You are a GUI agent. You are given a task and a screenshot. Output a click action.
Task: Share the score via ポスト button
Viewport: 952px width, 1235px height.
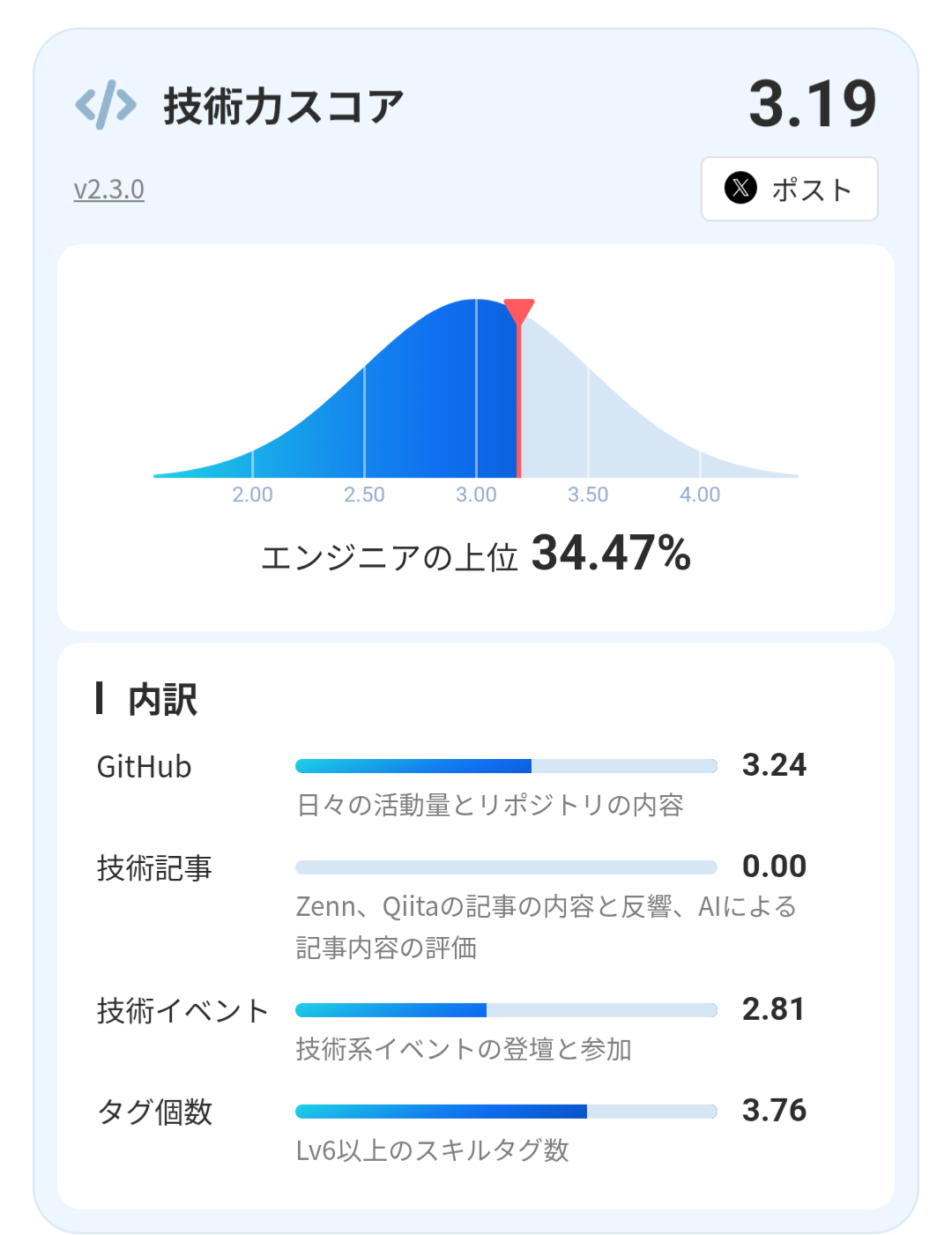[x=789, y=189]
